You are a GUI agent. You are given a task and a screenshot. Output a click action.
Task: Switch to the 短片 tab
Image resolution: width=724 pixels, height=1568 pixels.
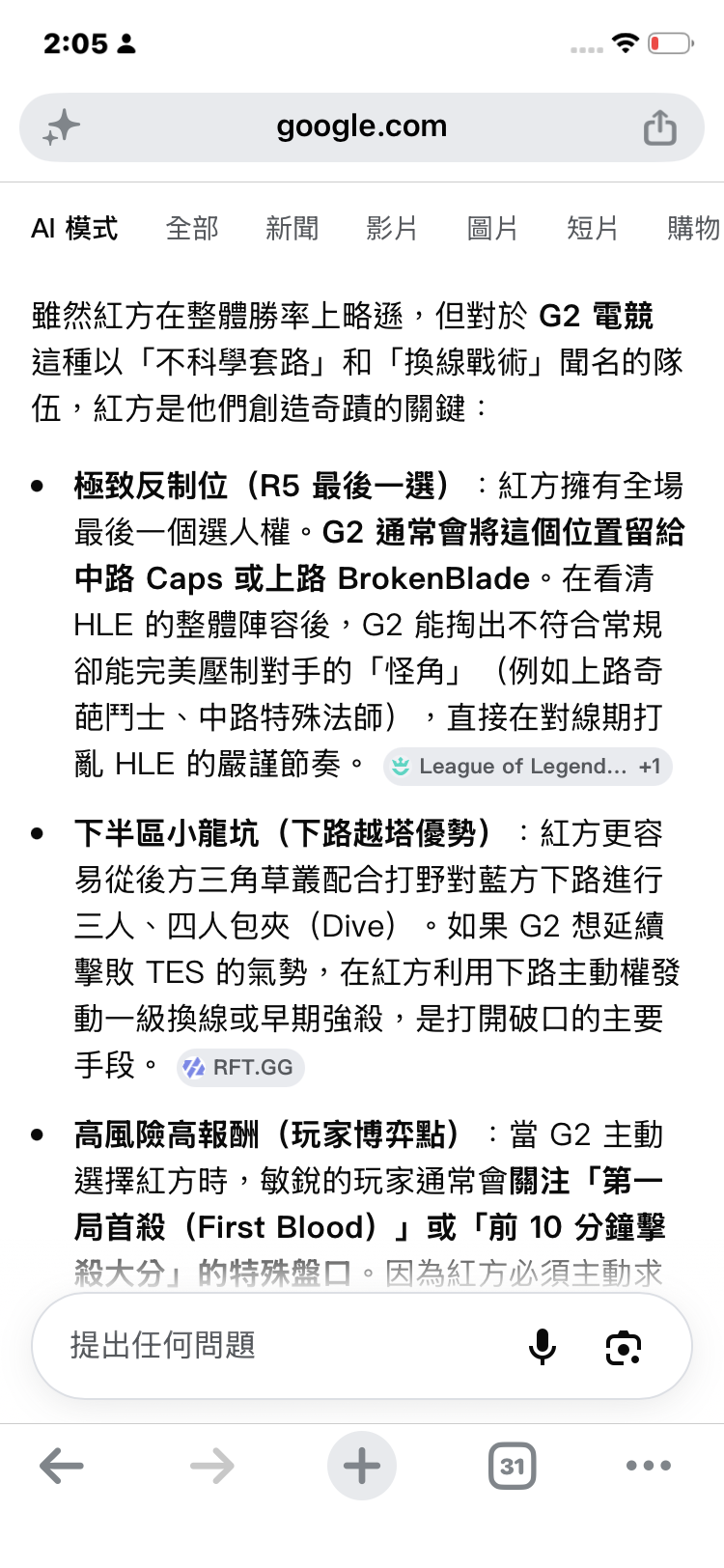594,229
